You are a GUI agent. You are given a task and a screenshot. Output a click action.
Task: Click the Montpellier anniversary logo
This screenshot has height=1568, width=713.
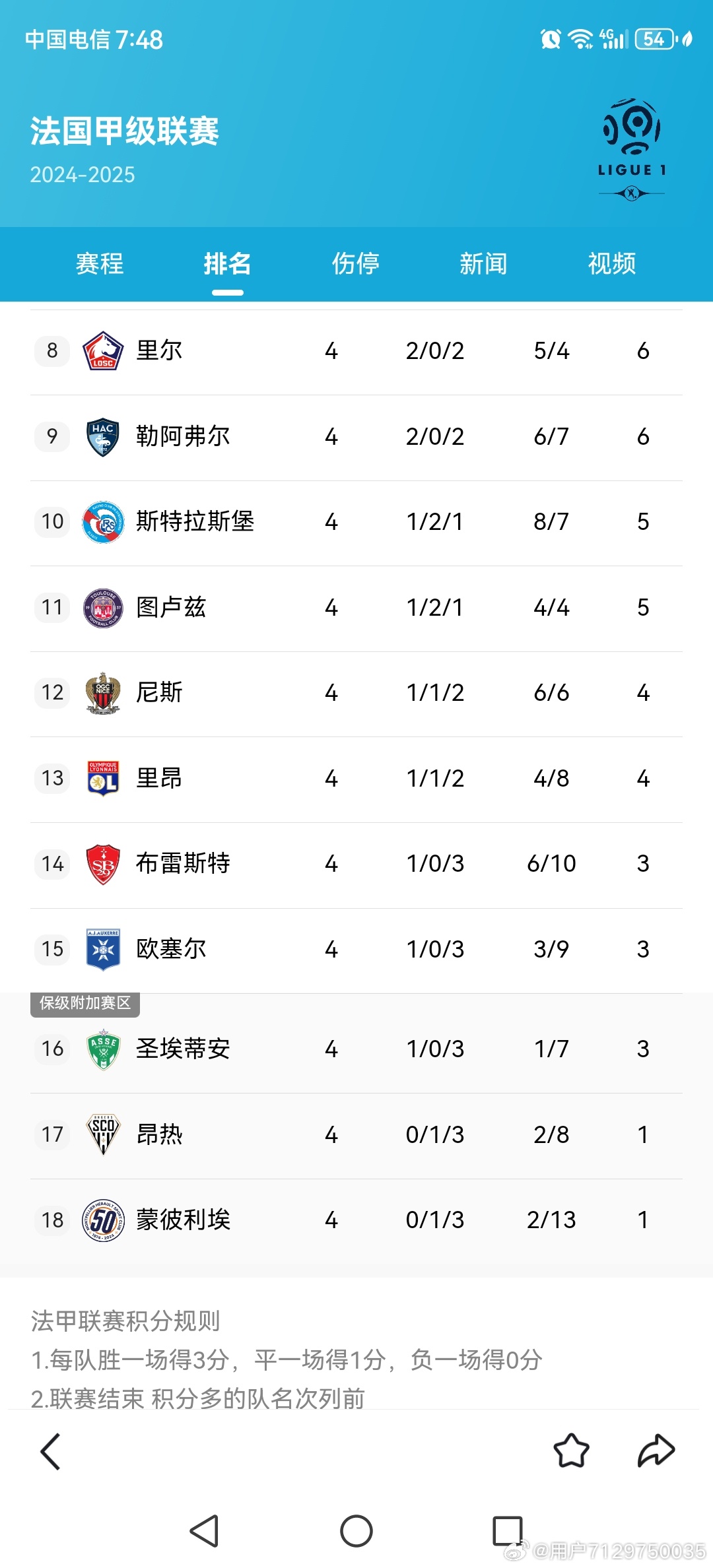tap(104, 1220)
